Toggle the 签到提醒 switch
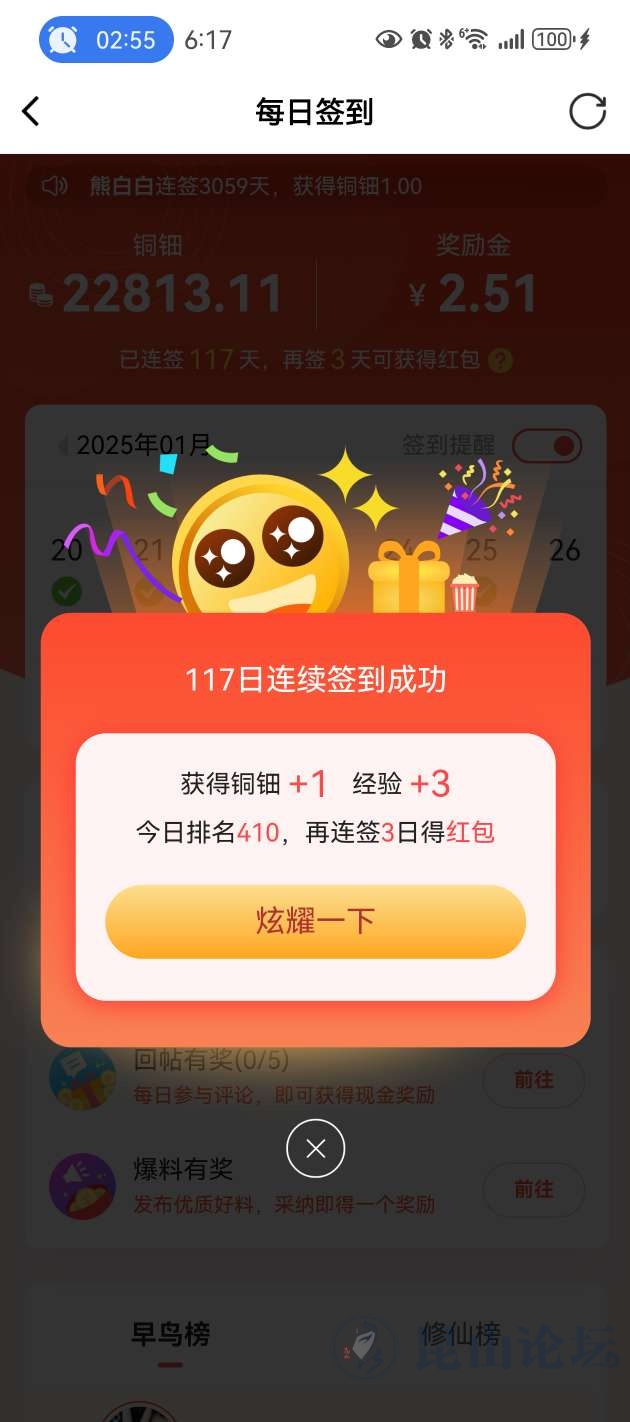630x1422 pixels. click(547, 445)
